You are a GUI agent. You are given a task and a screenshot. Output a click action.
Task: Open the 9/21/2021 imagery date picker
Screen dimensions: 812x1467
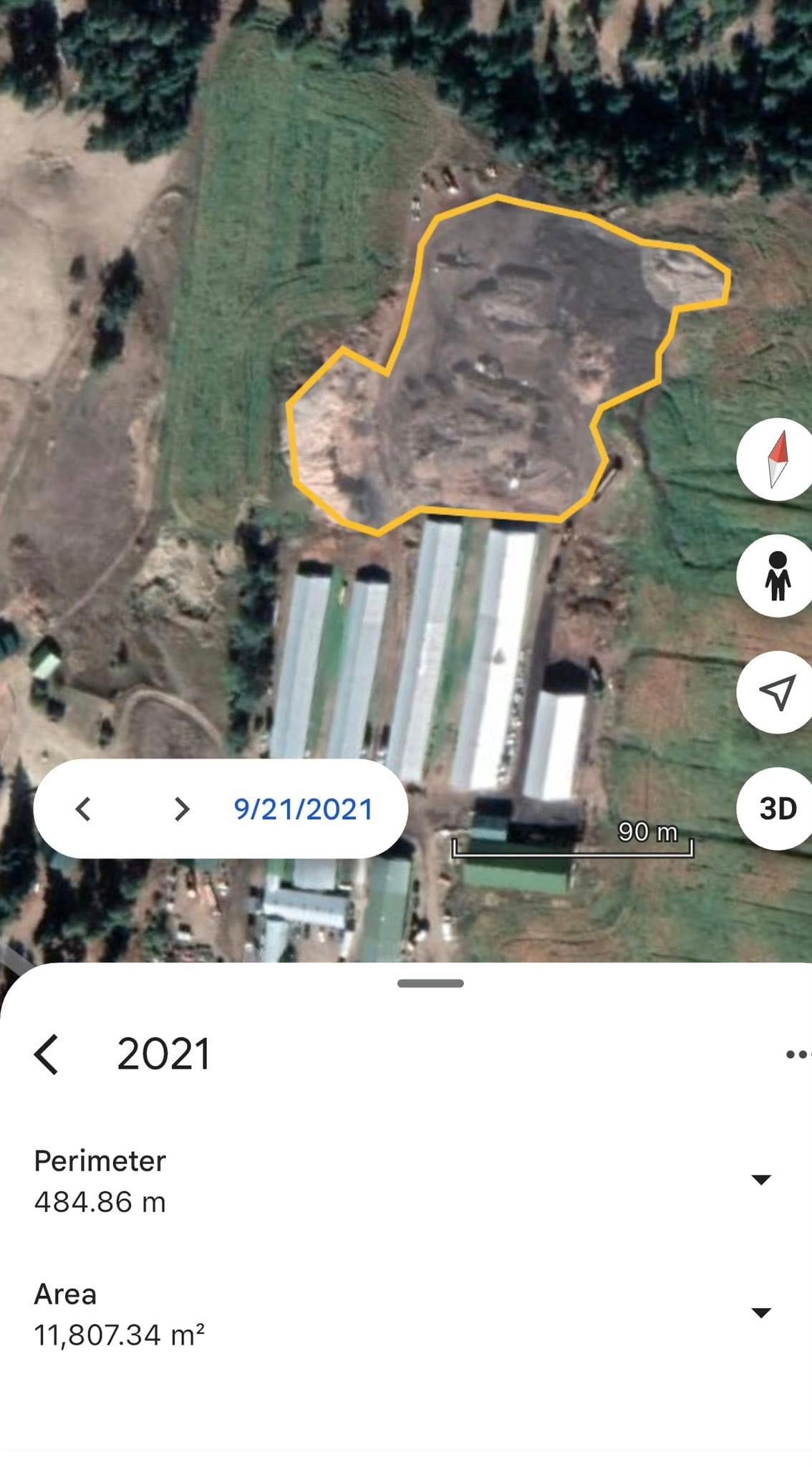click(x=303, y=809)
